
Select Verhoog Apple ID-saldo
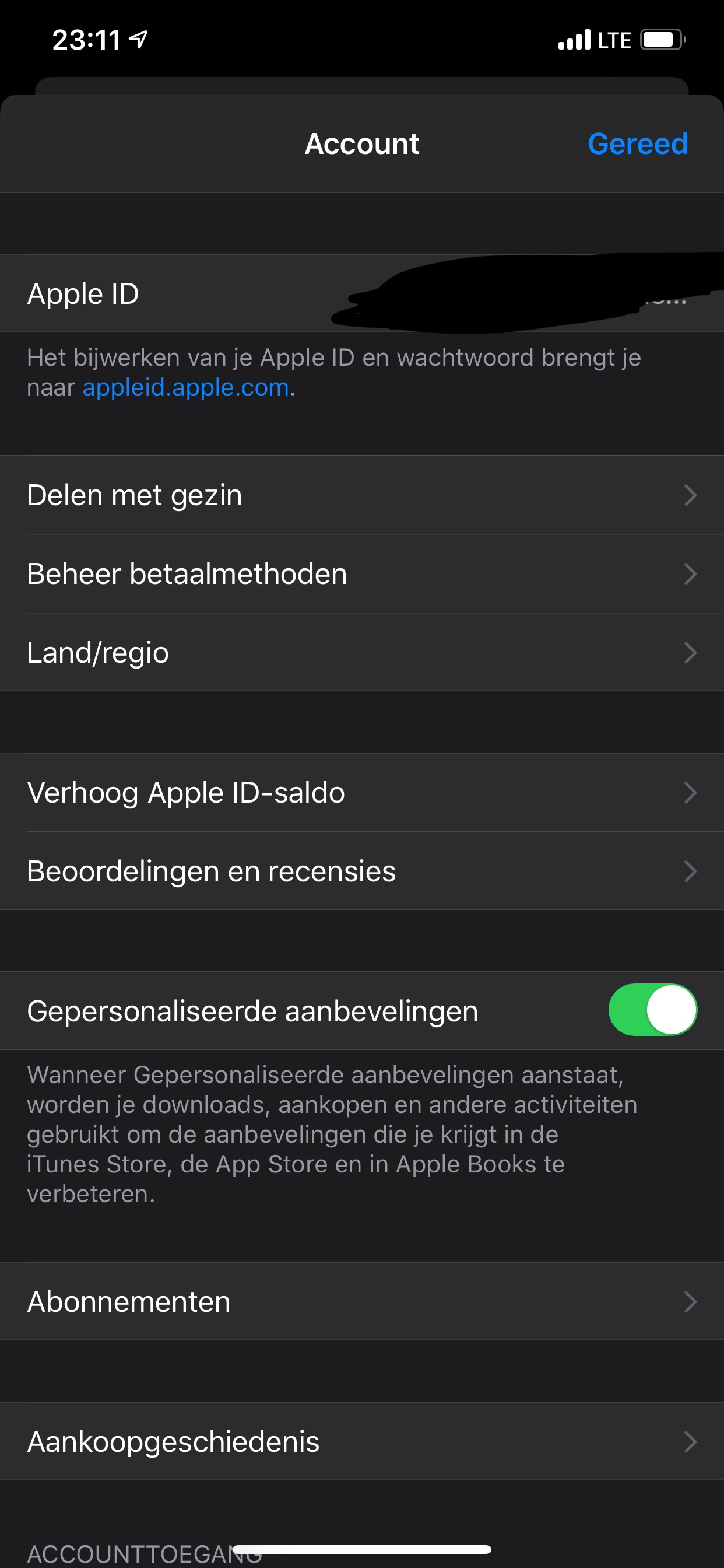coord(361,793)
